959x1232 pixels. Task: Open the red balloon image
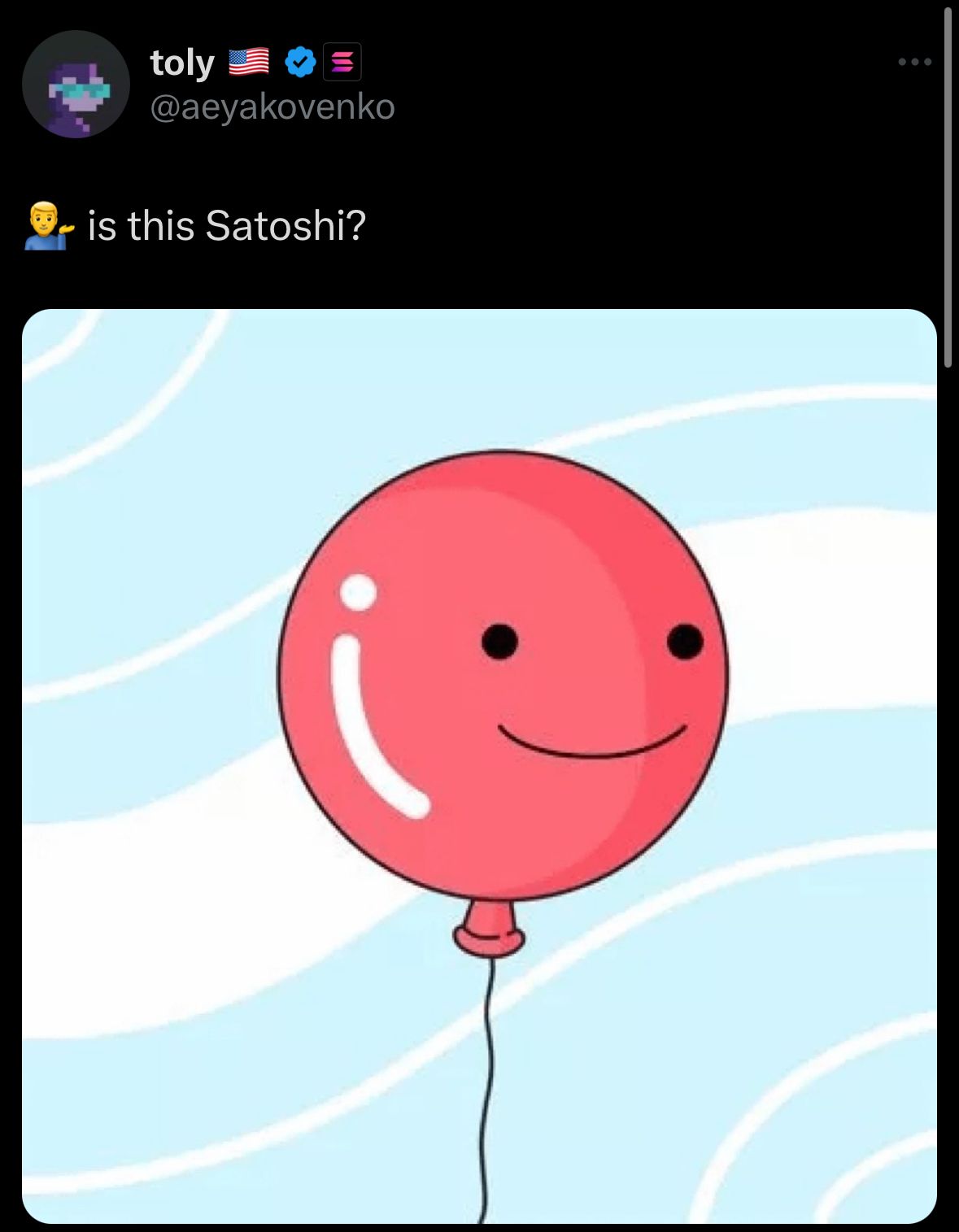pyautogui.click(x=479, y=764)
